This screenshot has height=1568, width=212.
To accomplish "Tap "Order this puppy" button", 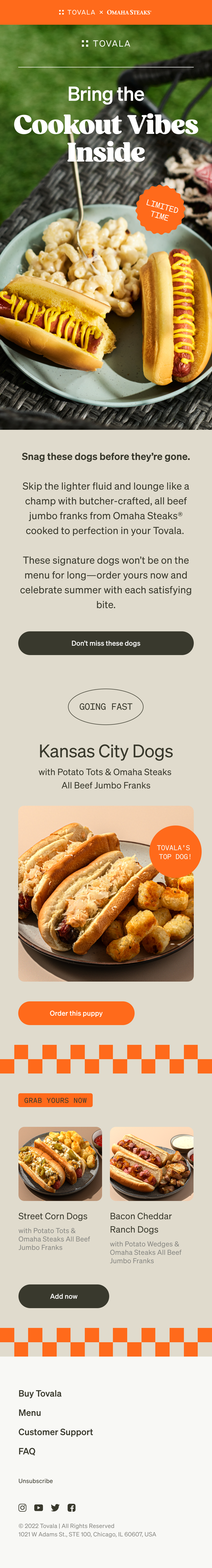I will (76, 1013).
